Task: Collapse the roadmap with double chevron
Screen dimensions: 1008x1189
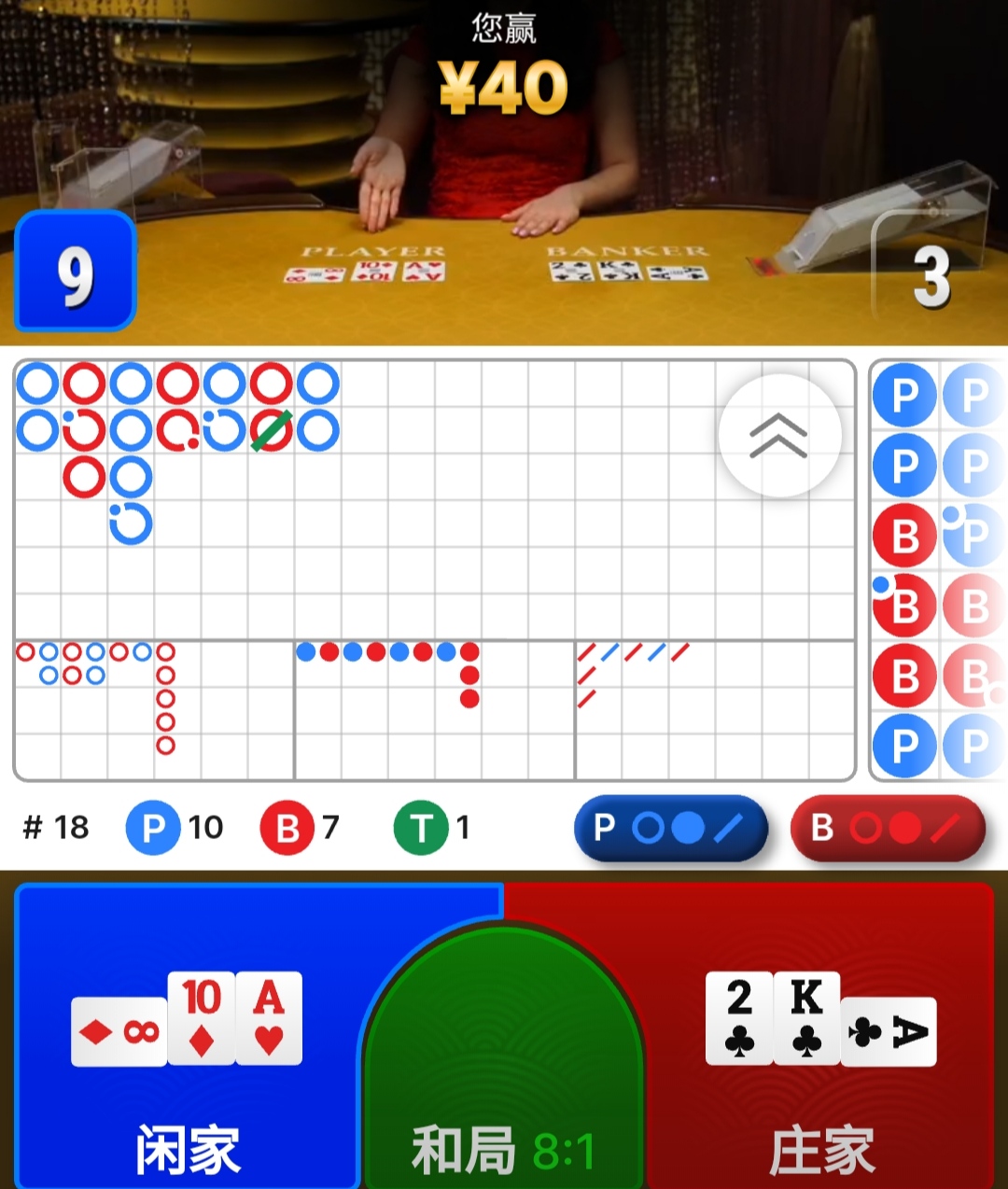Action: (x=778, y=436)
